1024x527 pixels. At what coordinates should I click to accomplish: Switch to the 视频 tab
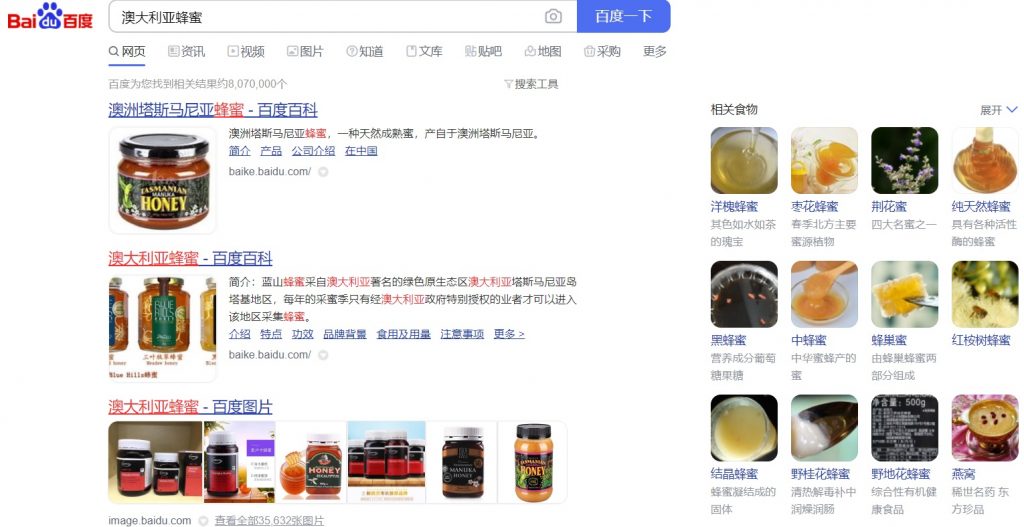click(x=246, y=52)
